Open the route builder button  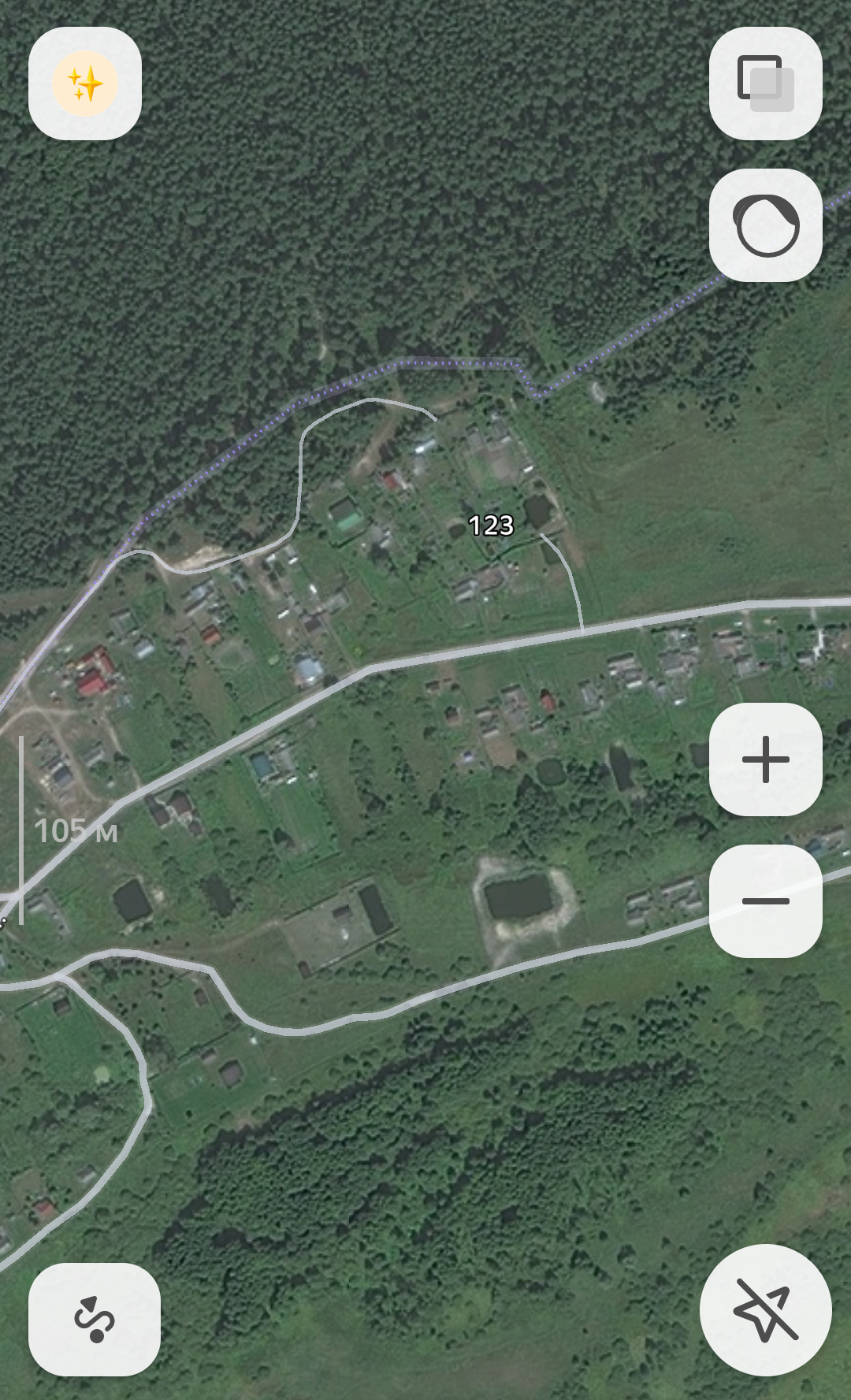(x=95, y=1319)
